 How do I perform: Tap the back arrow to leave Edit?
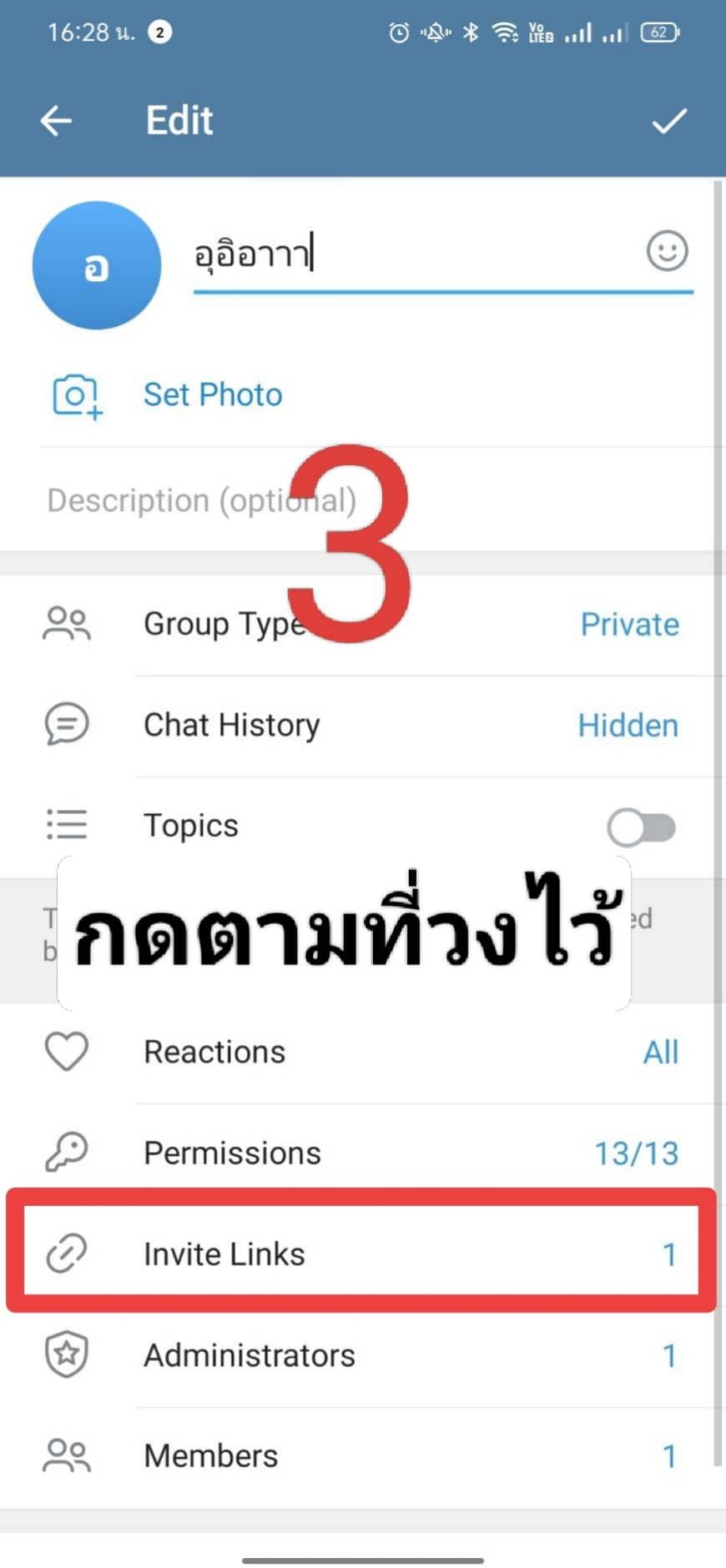click(x=55, y=121)
